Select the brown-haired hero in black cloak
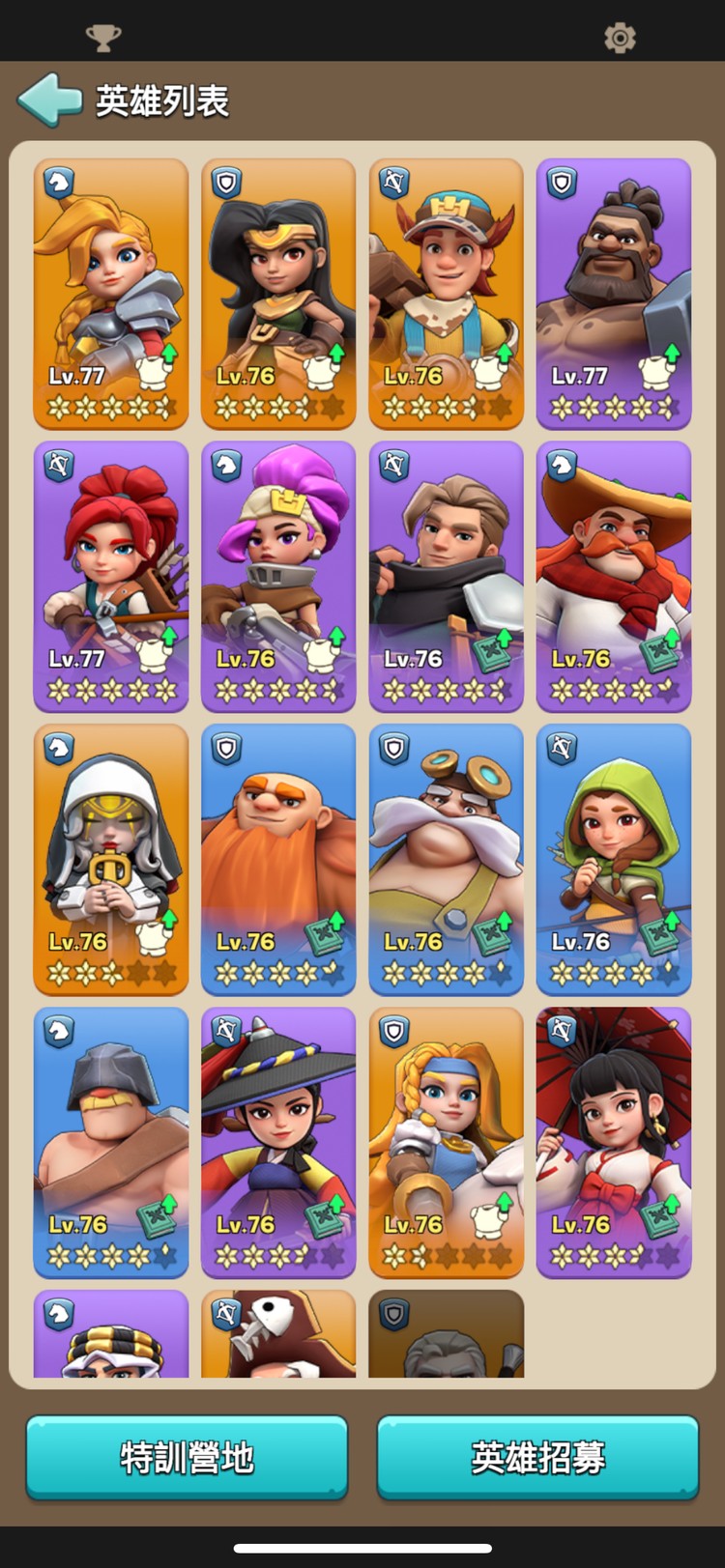The image size is (725, 1568). [446, 577]
